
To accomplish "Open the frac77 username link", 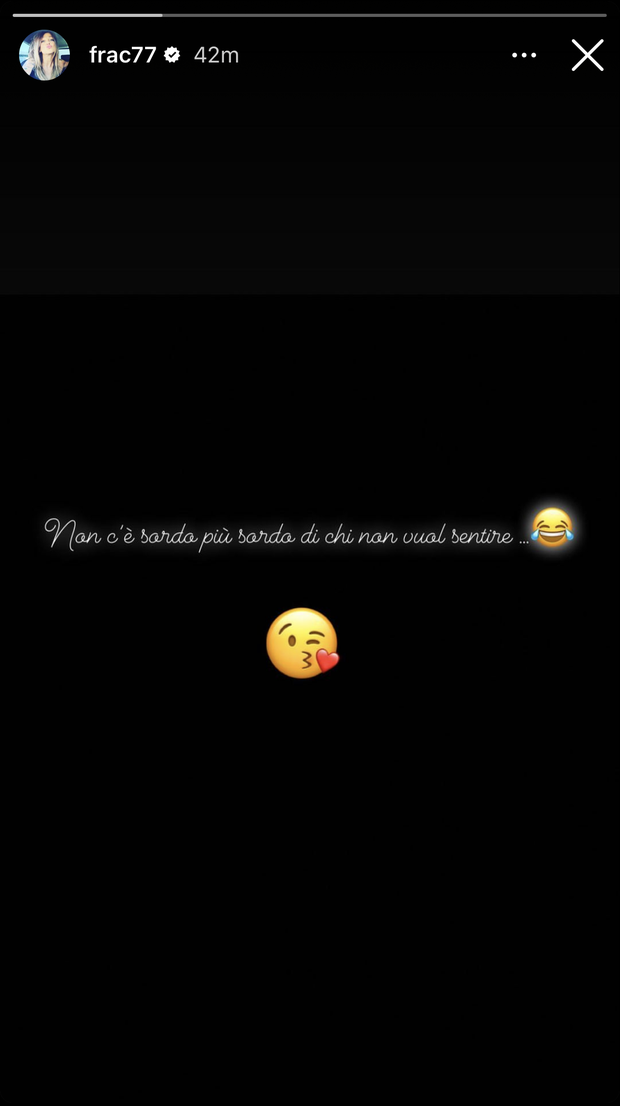I will [122, 55].
